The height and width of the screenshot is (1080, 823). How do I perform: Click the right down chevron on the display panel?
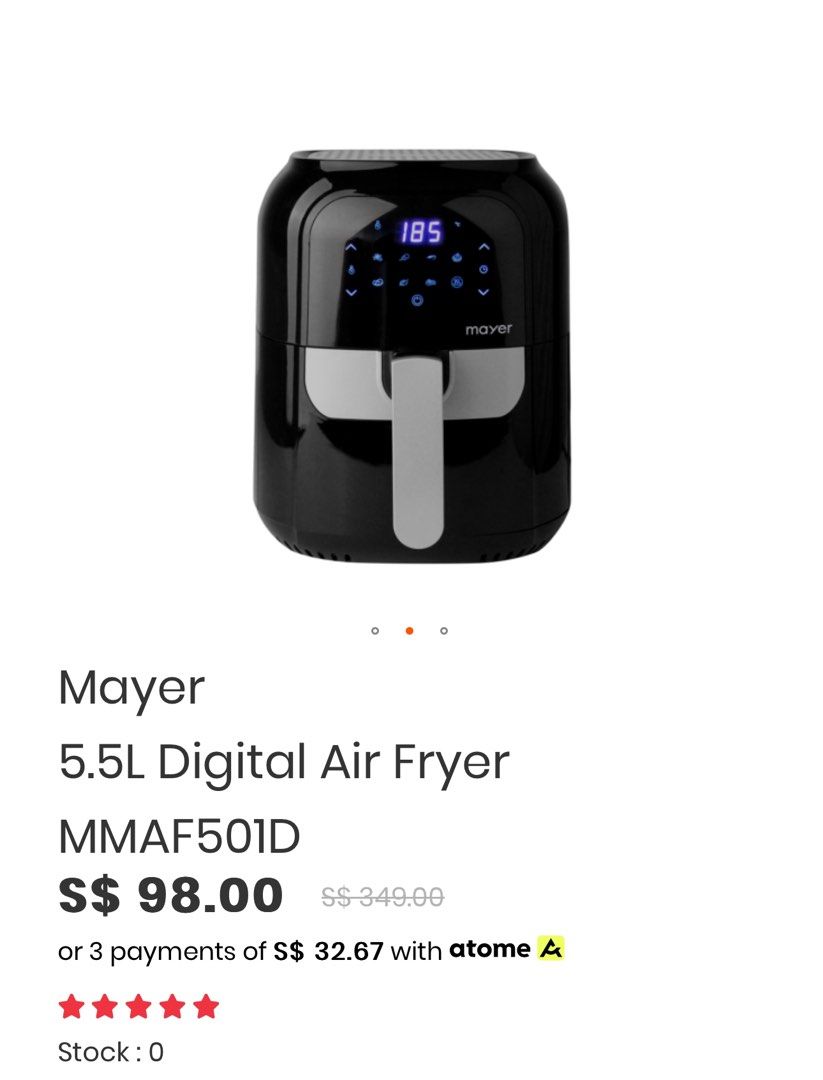[484, 292]
